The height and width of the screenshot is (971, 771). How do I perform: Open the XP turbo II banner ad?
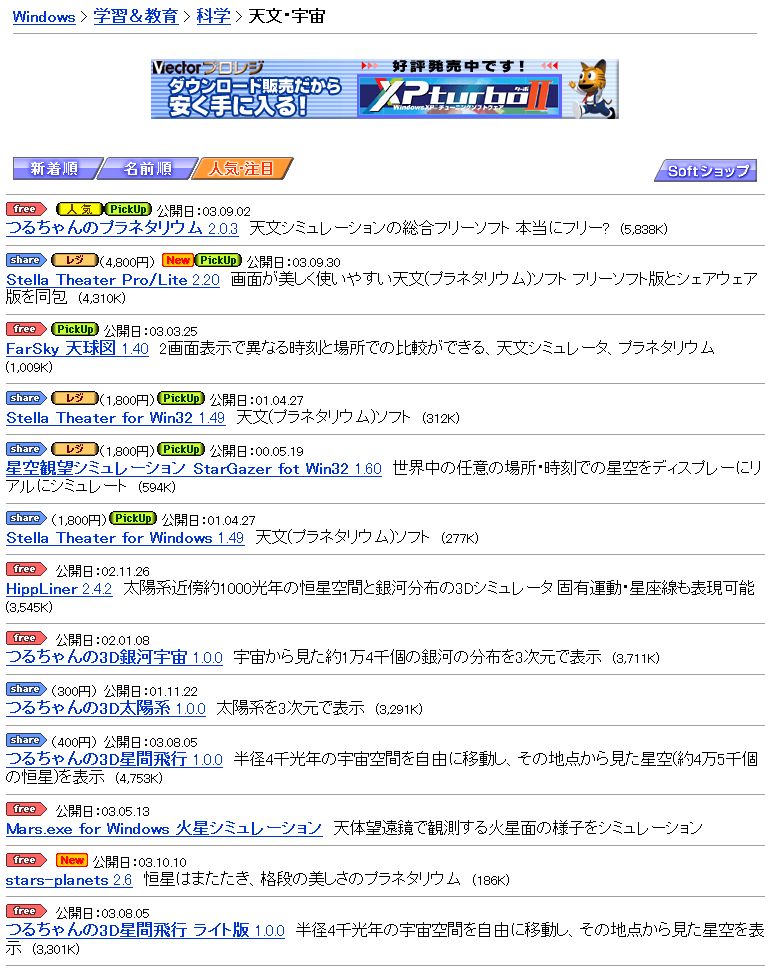tap(385, 88)
